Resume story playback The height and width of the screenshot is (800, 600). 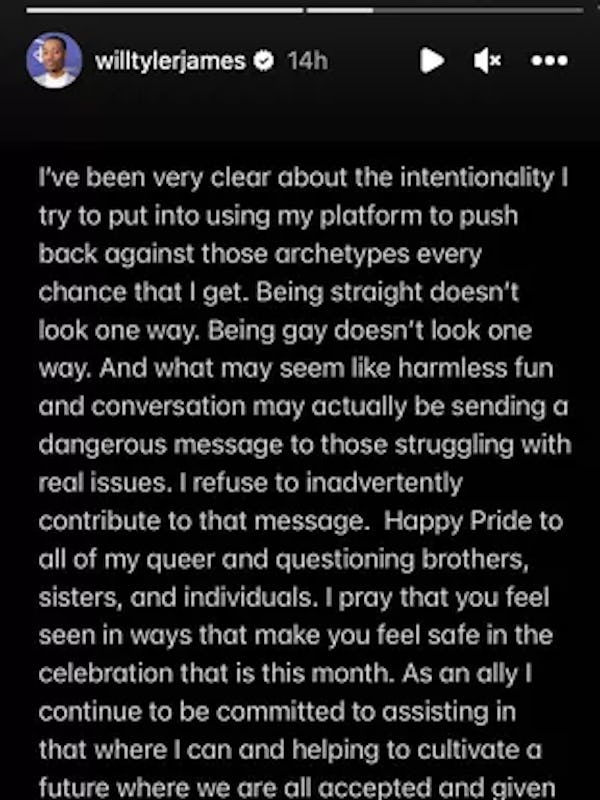tap(431, 61)
